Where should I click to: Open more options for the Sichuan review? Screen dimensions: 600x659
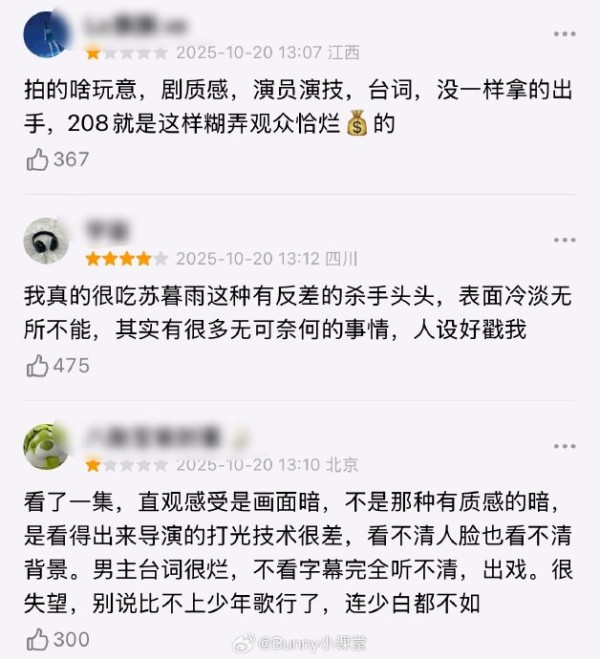[564, 240]
